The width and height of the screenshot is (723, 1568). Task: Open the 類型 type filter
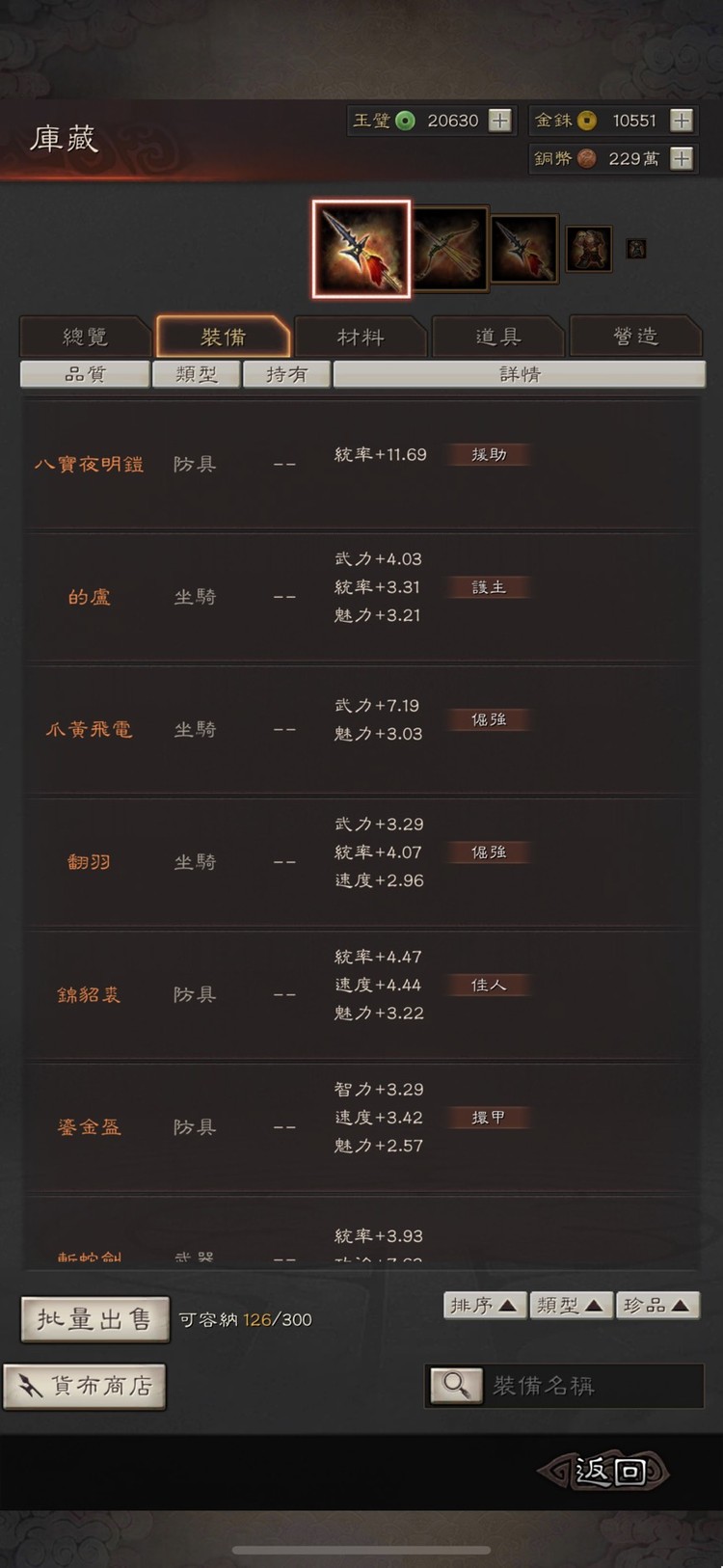click(x=197, y=374)
